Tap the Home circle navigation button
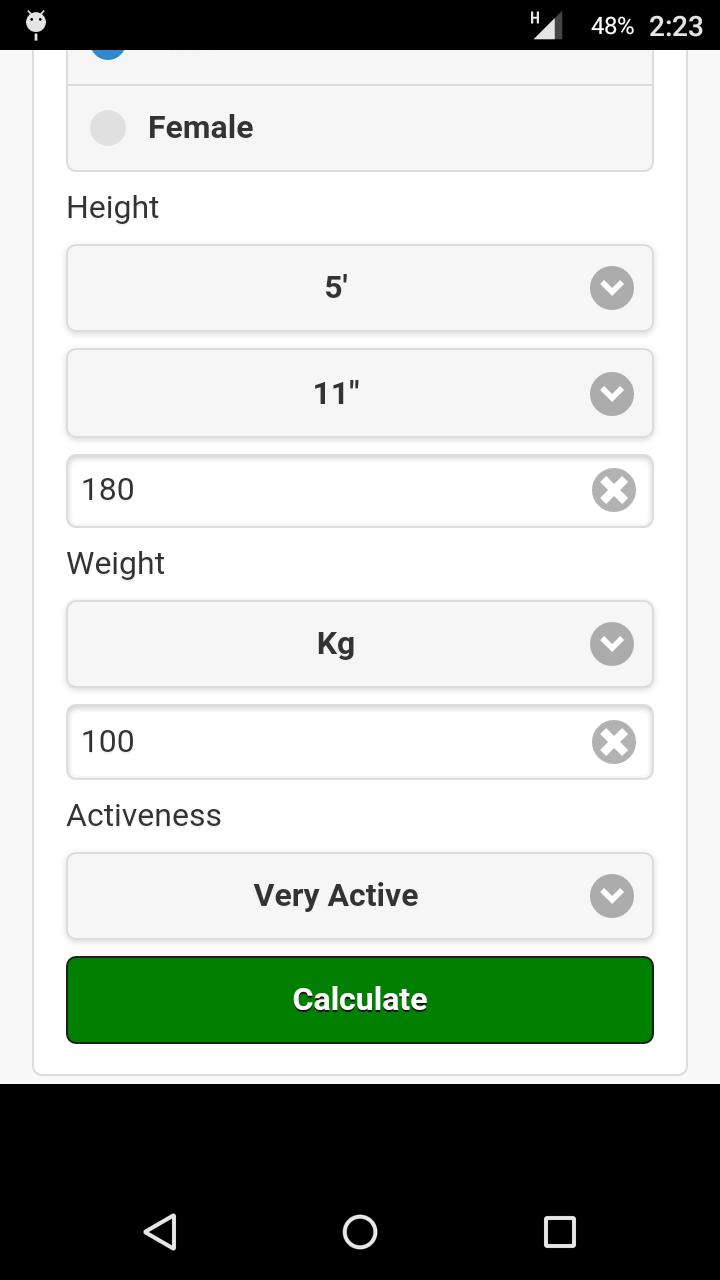The height and width of the screenshot is (1280, 720). (x=360, y=1232)
